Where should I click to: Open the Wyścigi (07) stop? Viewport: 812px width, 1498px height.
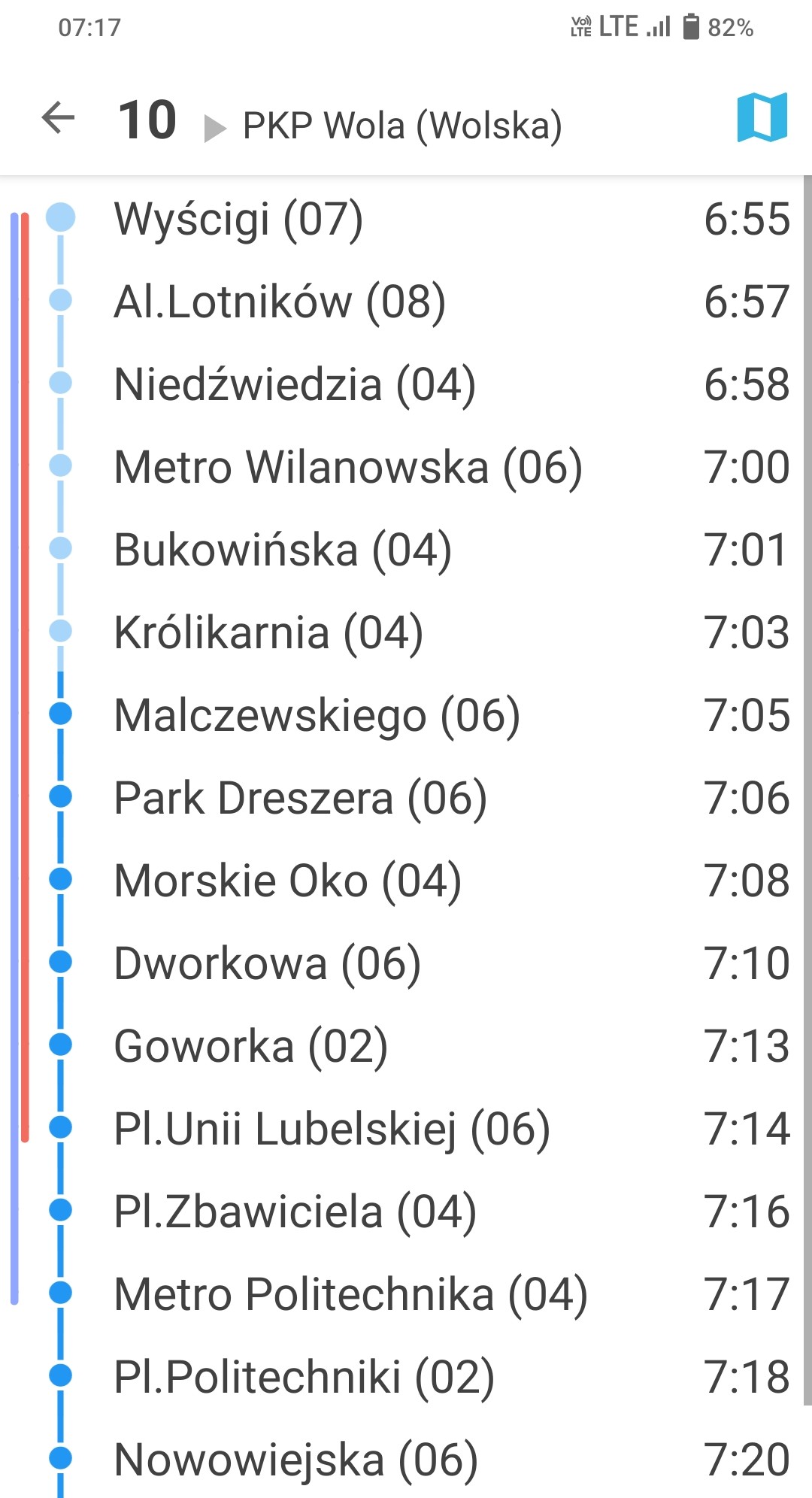pos(238,219)
